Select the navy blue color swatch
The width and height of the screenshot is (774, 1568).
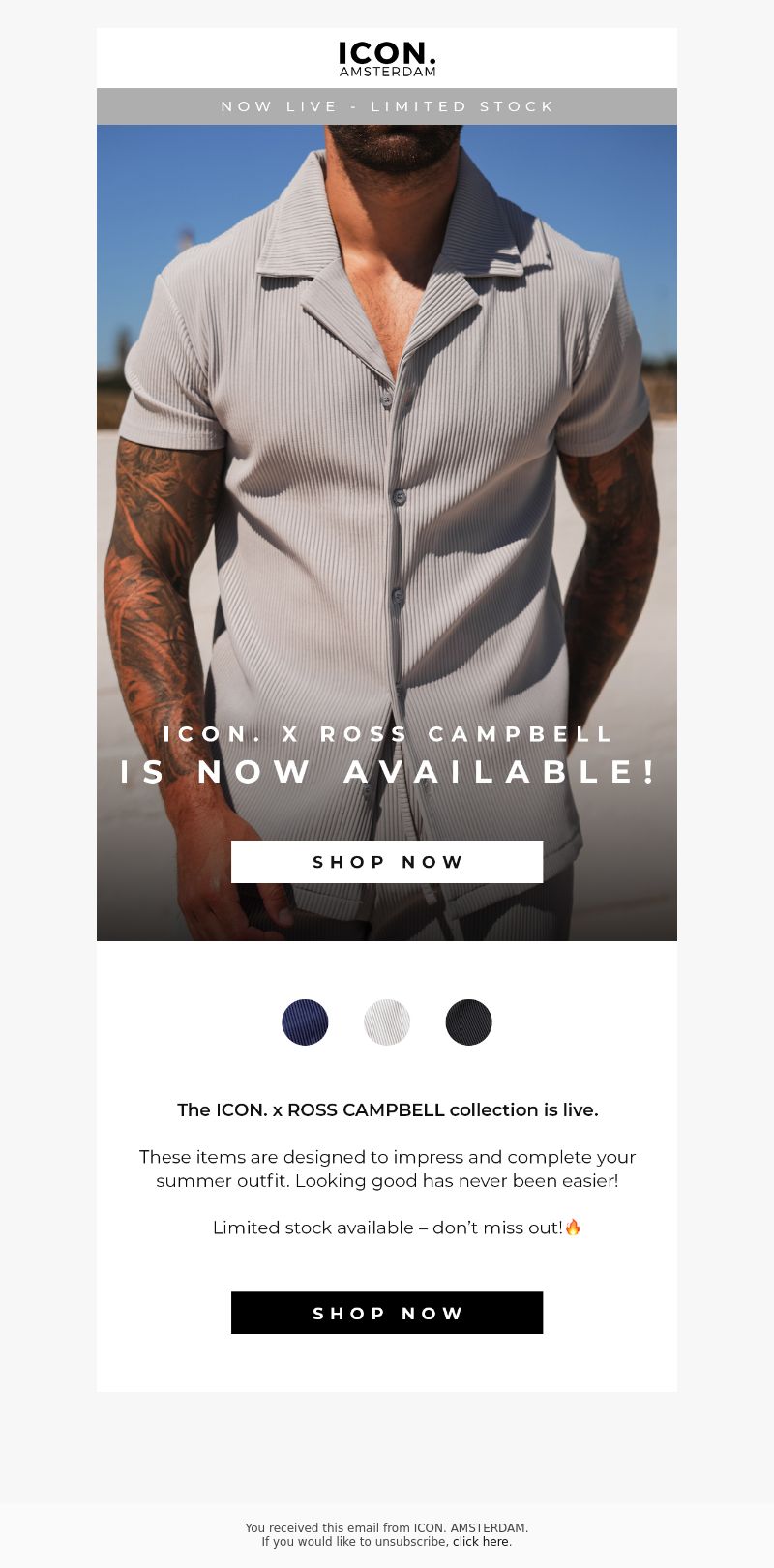305,1022
